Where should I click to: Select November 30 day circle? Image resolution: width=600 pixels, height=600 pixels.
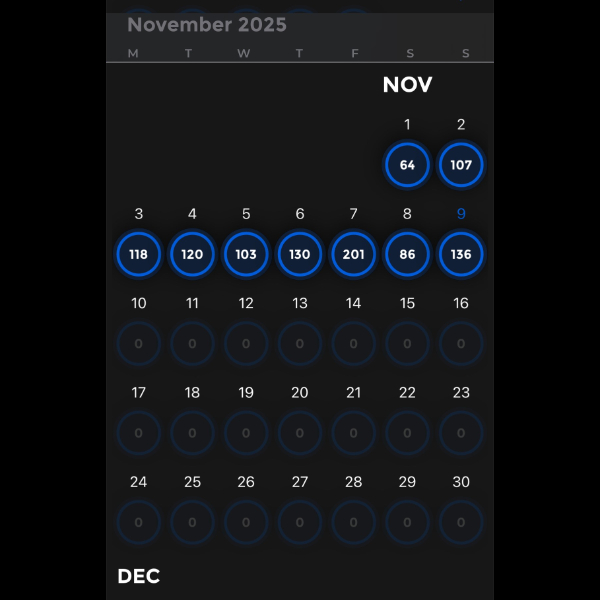tap(461, 522)
